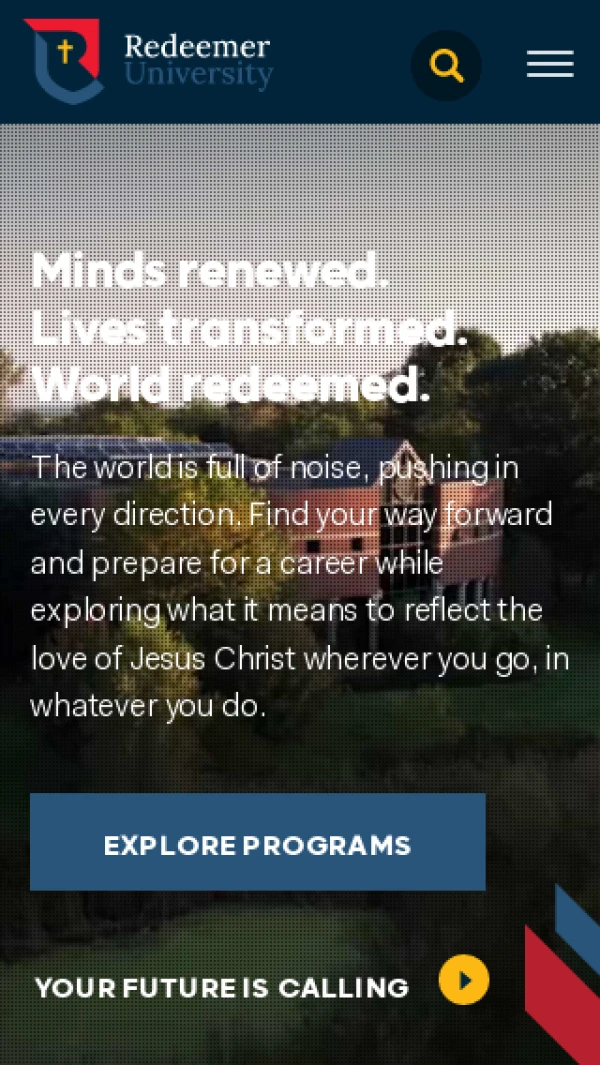Play the Your Future Is Calling video

pyautogui.click(x=464, y=980)
